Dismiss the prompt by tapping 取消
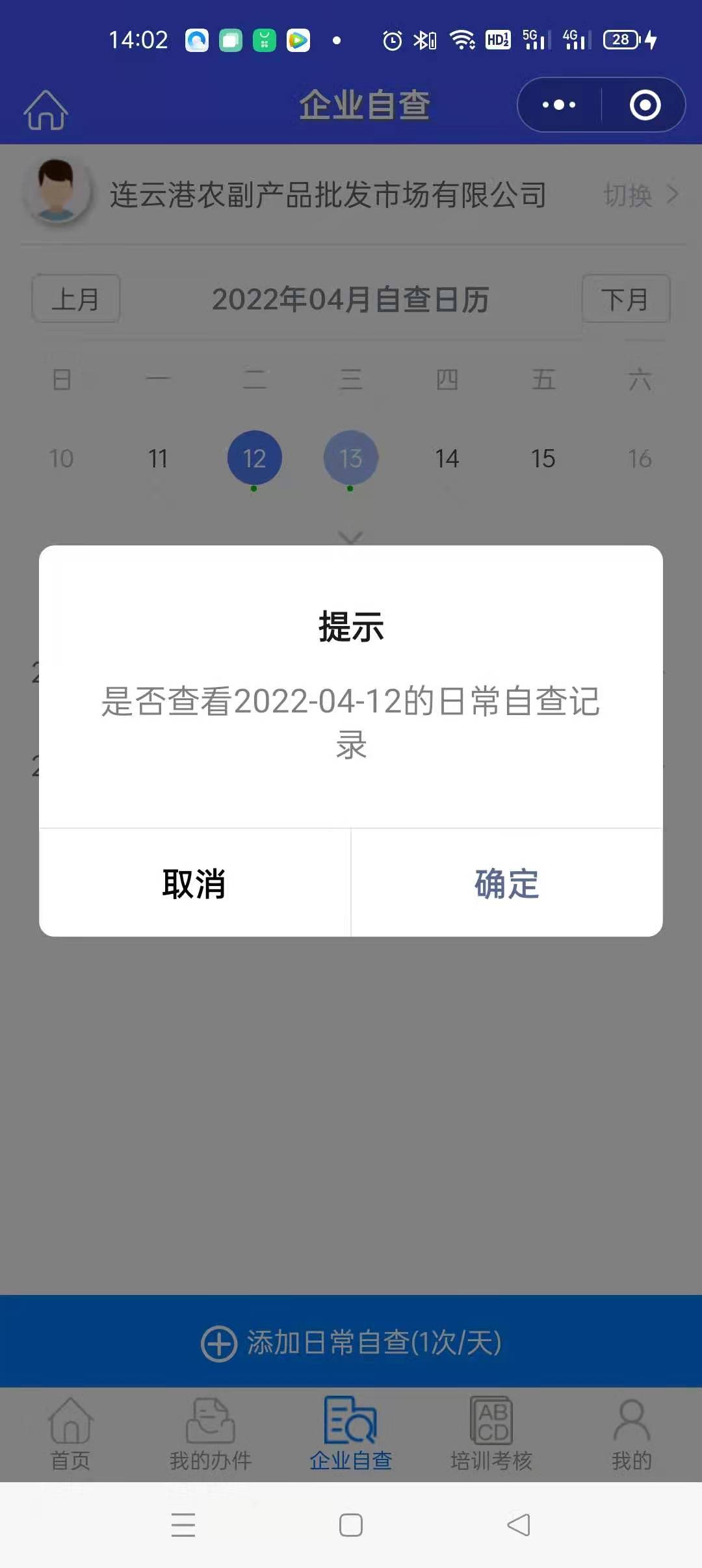Viewport: 702px width, 1568px height. [194, 883]
